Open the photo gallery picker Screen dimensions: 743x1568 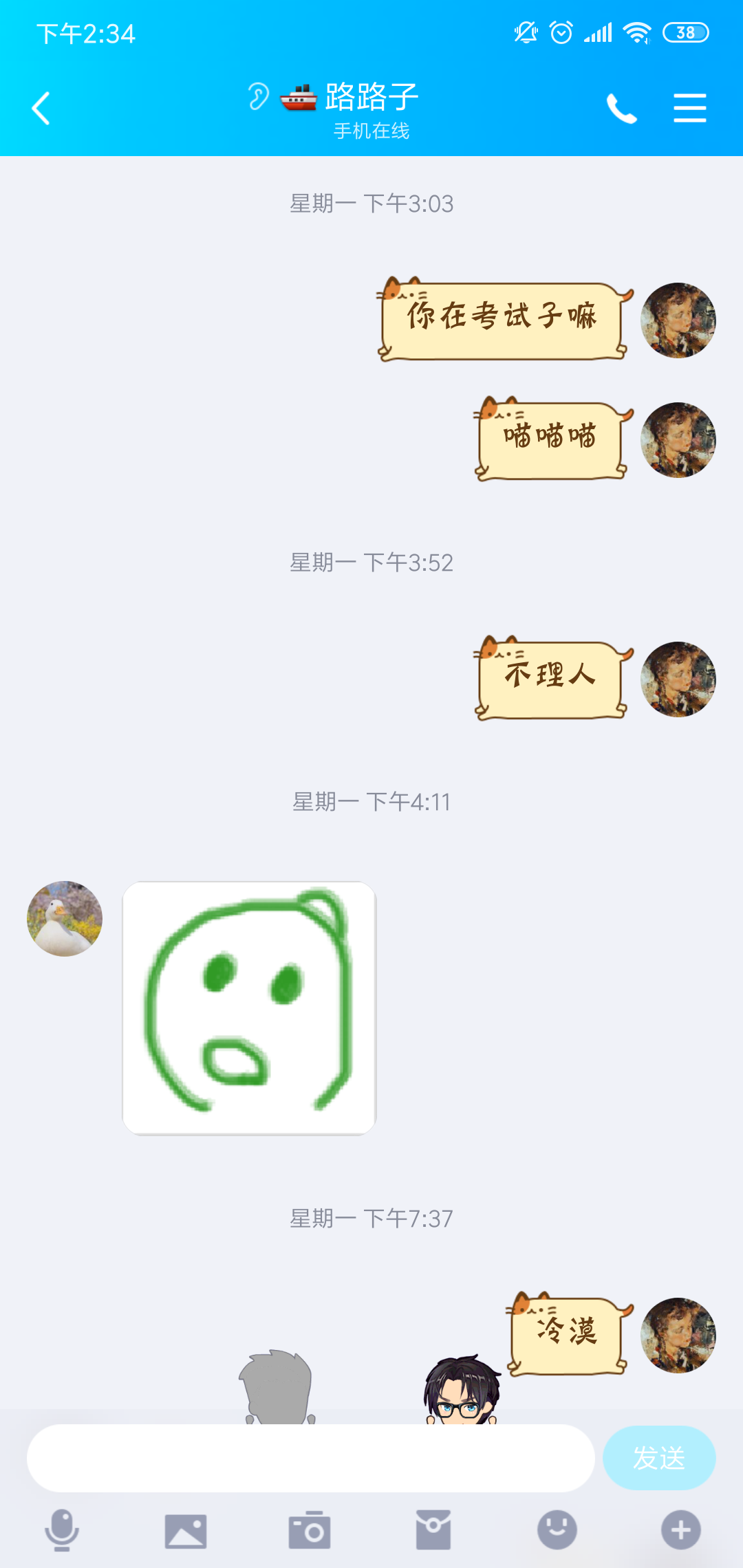[186, 1530]
